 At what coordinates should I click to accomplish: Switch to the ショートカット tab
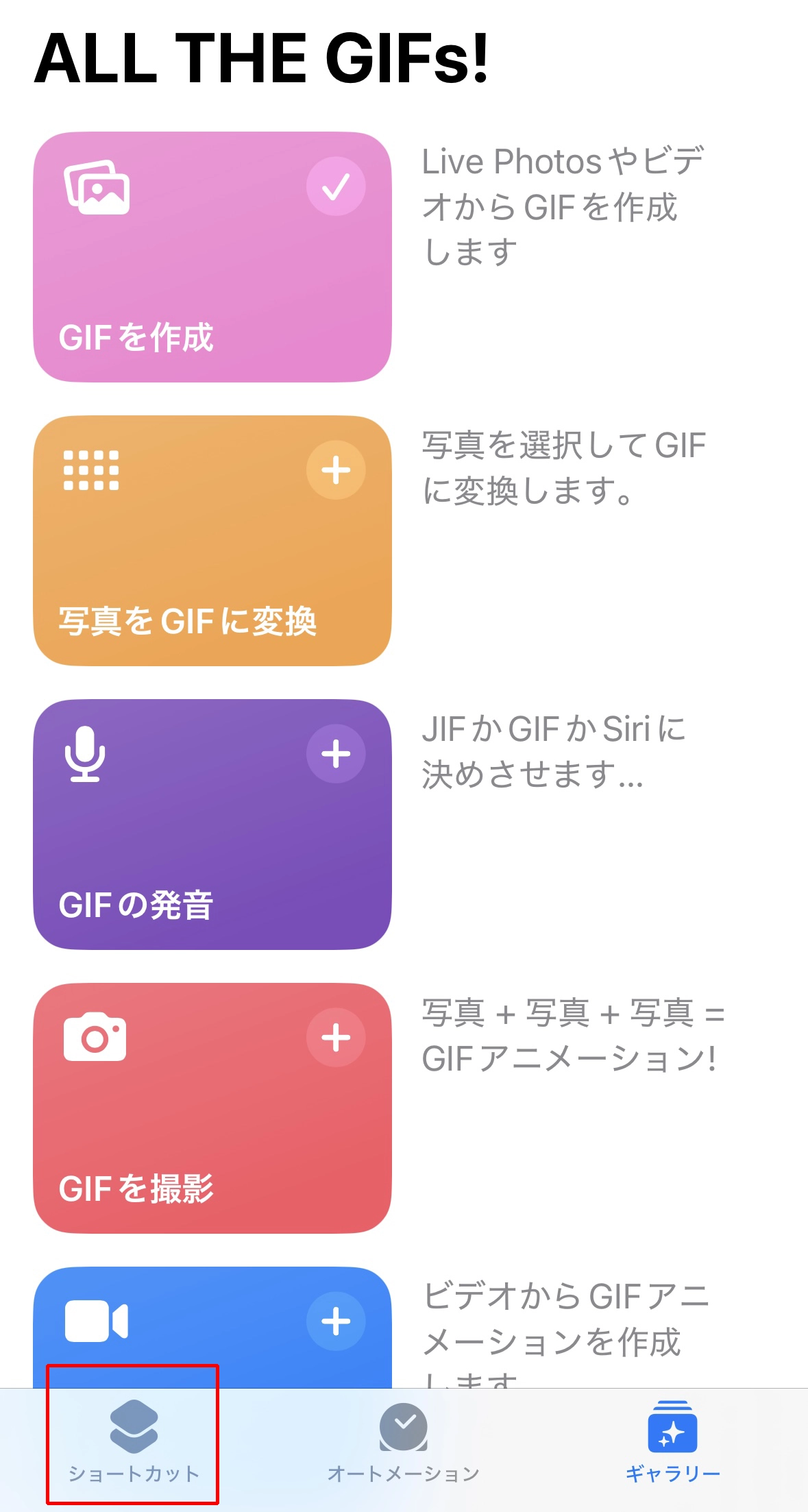pos(134,1441)
